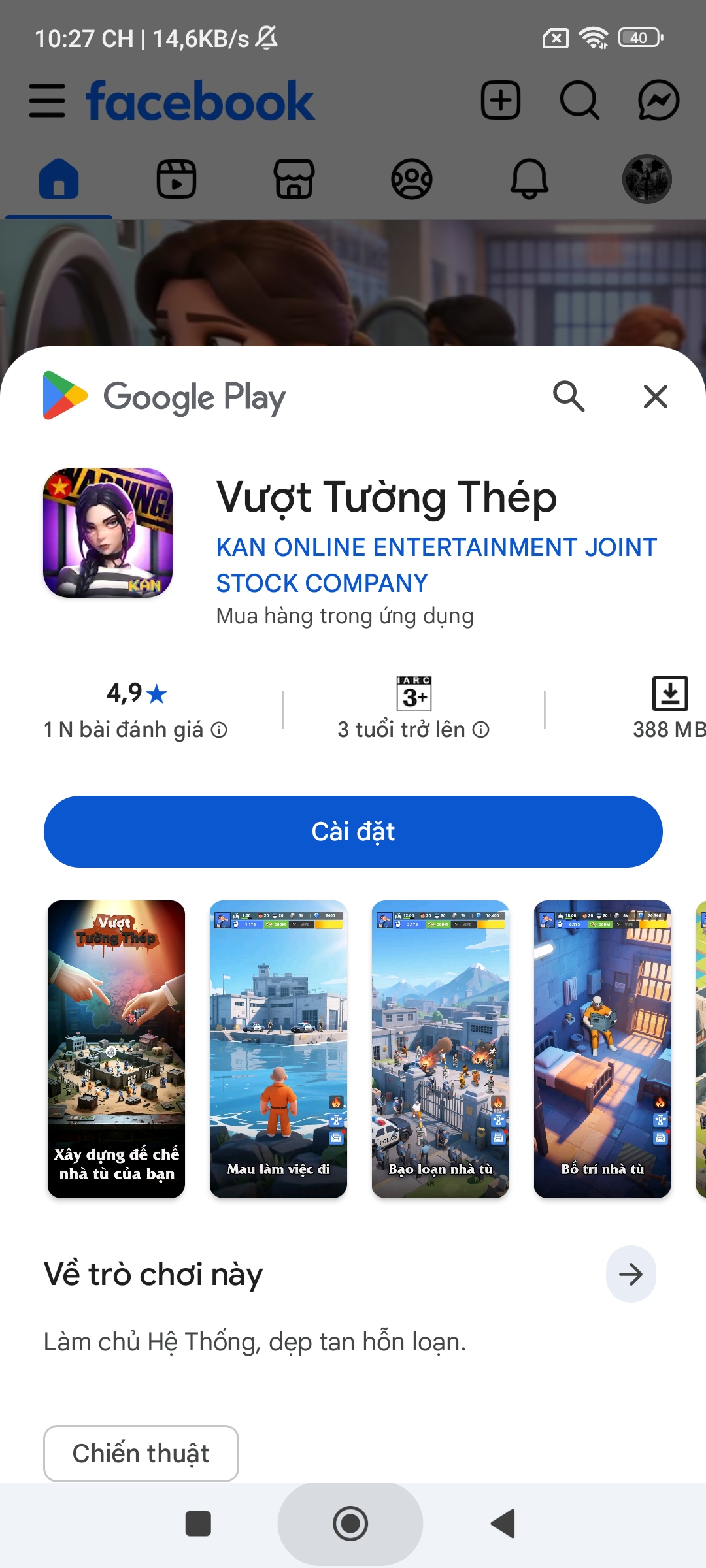Show age rating info for 3 tuổi trở lên
The width and height of the screenshot is (706, 1568).
(481, 730)
